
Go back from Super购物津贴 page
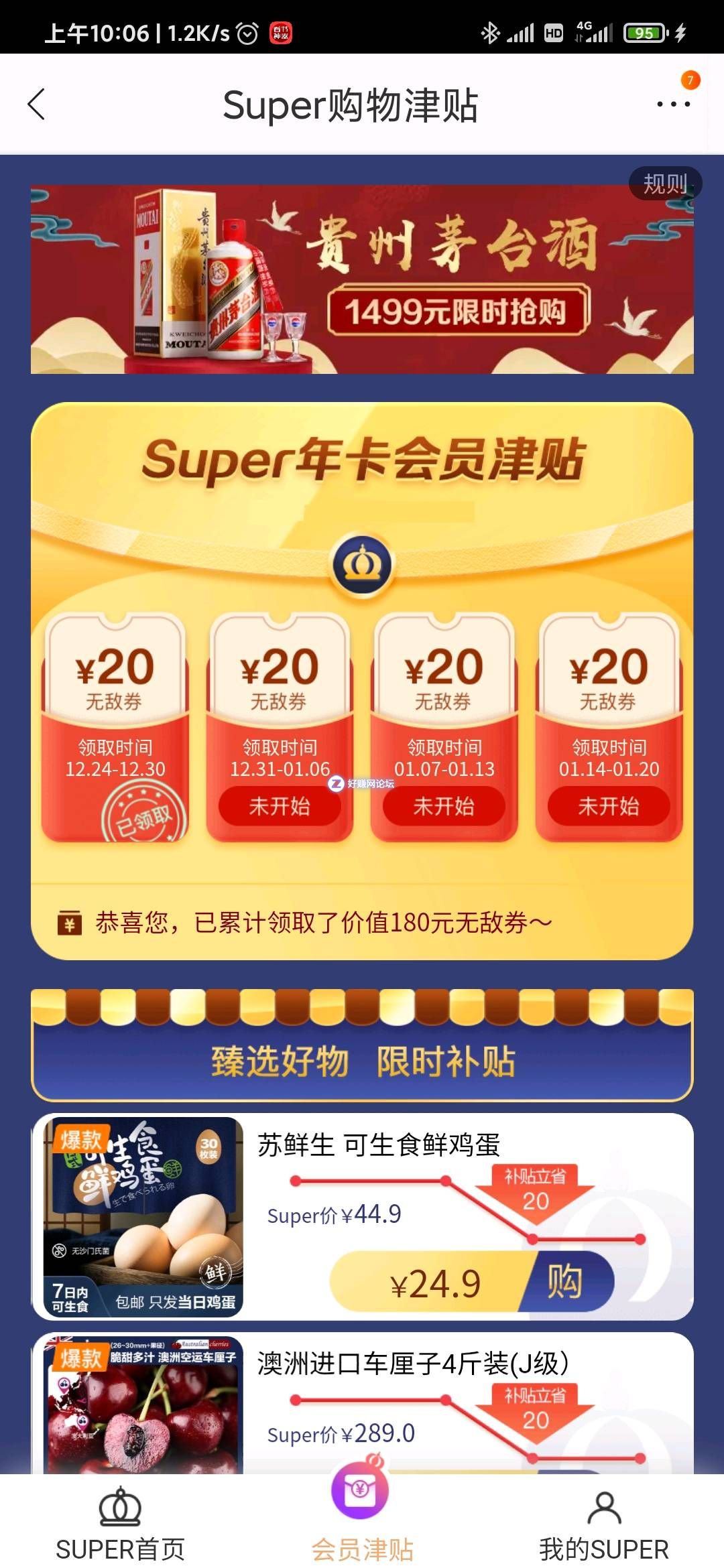point(37,105)
